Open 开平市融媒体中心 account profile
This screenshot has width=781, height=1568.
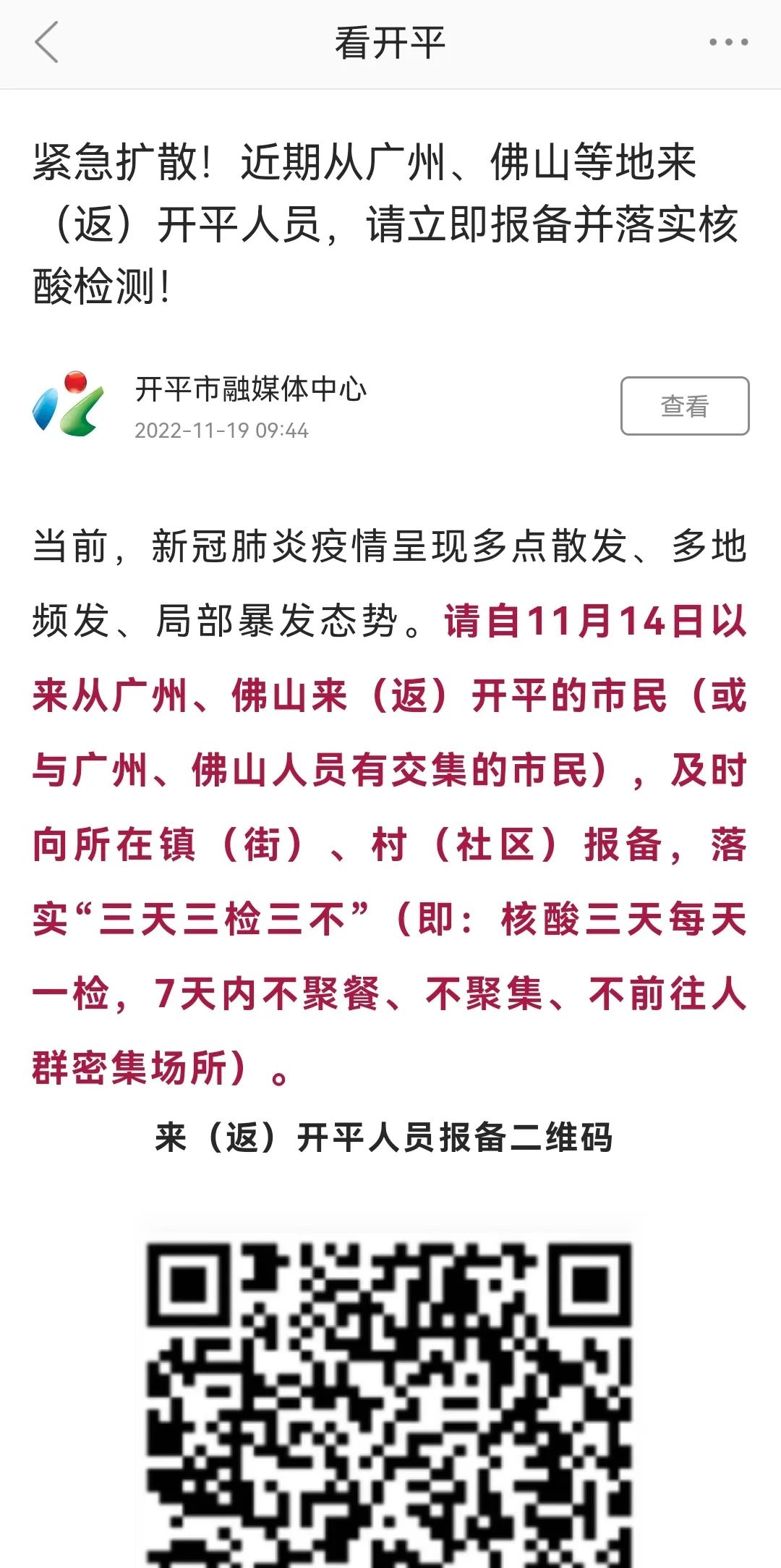(250, 389)
